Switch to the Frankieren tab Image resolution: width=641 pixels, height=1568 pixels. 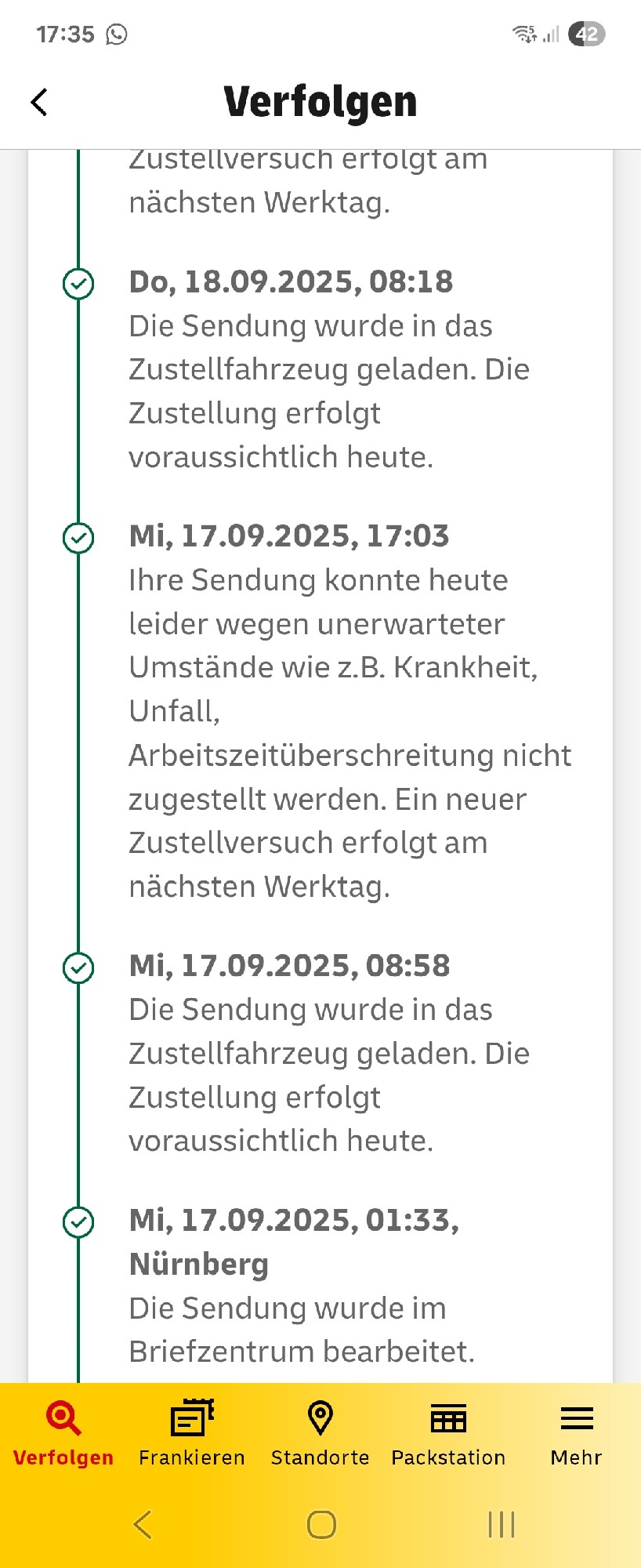click(192, 1435)
